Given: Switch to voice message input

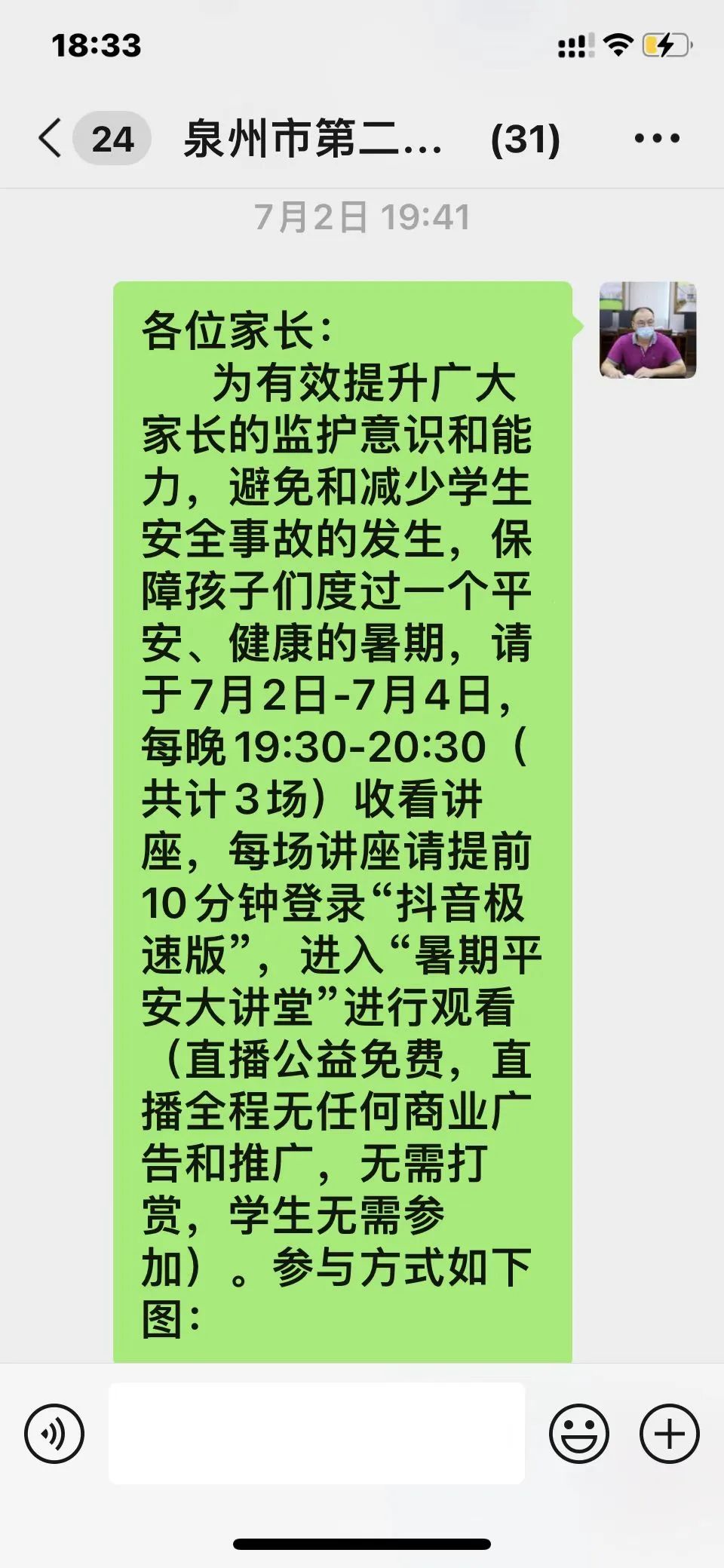Looking at the screenshot, I should [x=54, y=1434].
